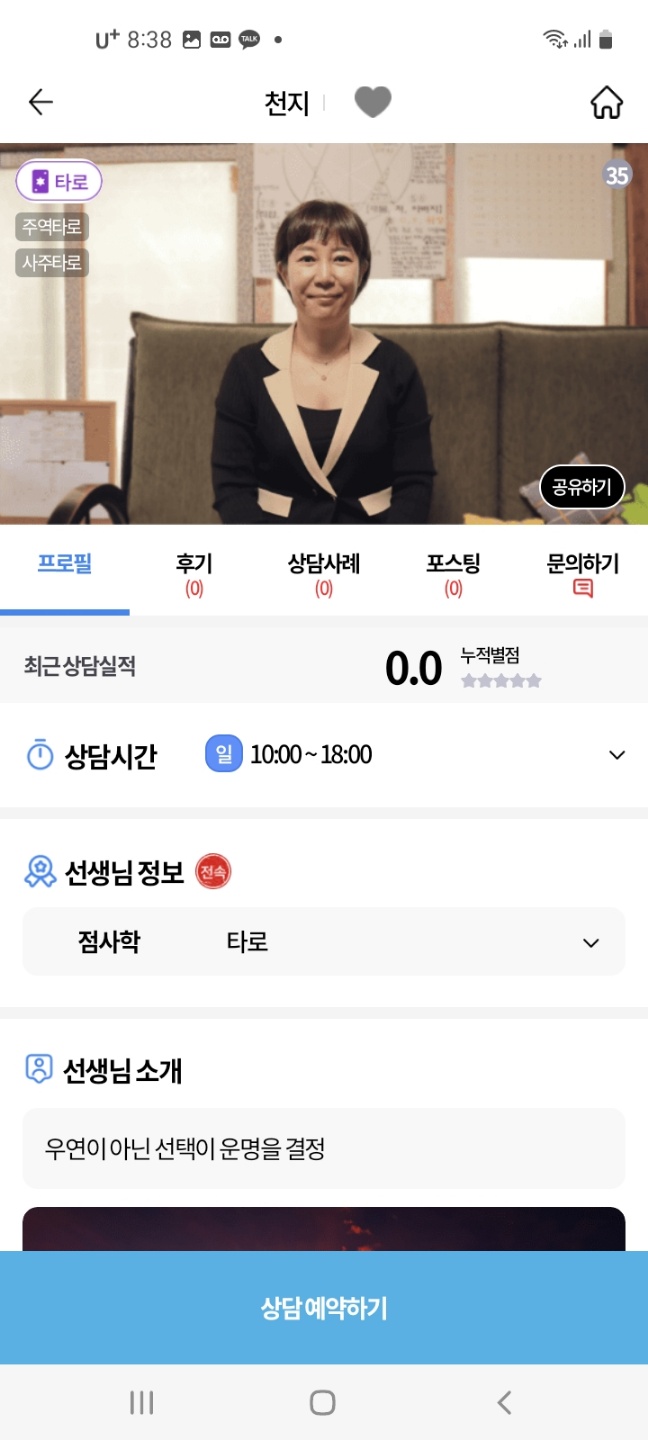The height and width of the screenshot is (1440, 648).
Task: Add 천지 to favorites with heart
Action: pyautogui.click(x=372, y=102)
